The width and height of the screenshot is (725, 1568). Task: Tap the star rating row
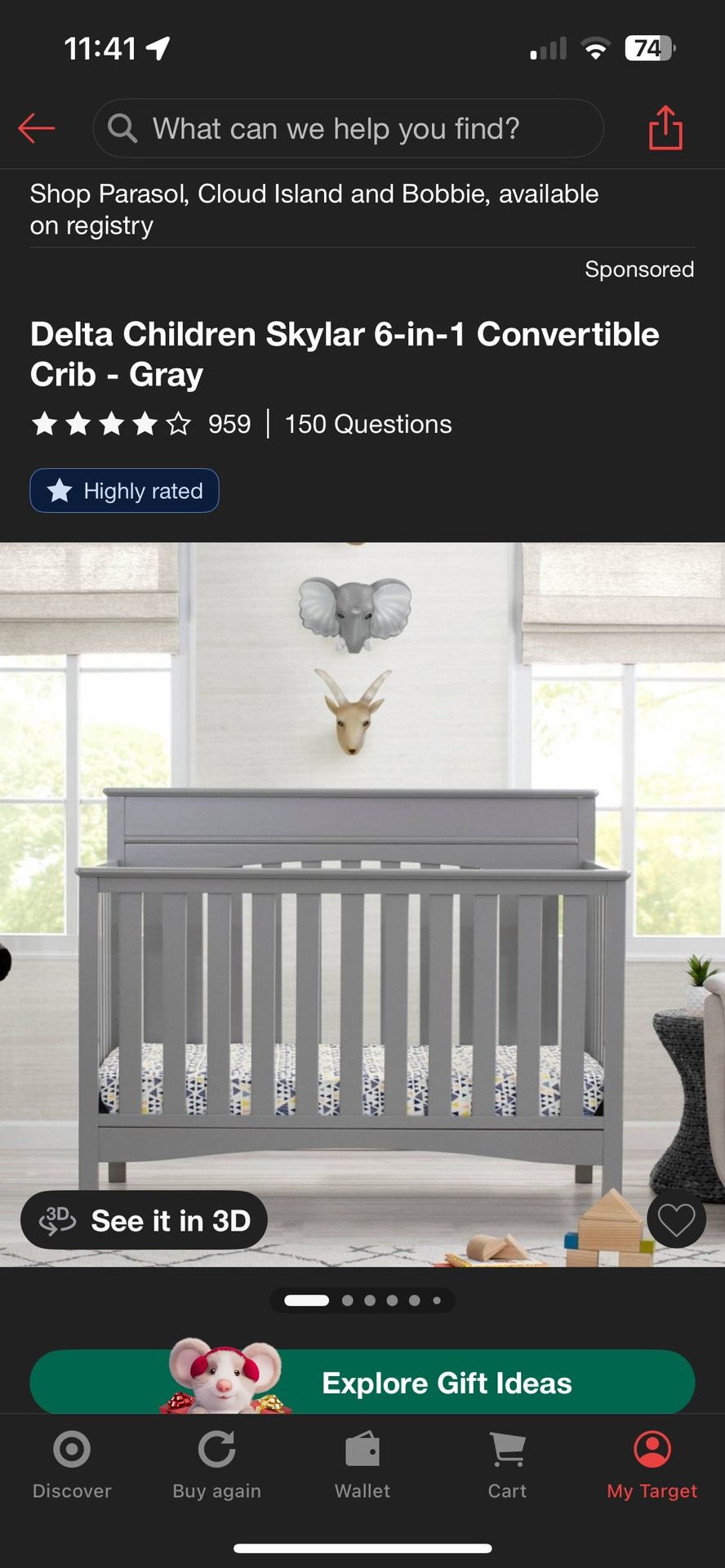tap(110, 424)
